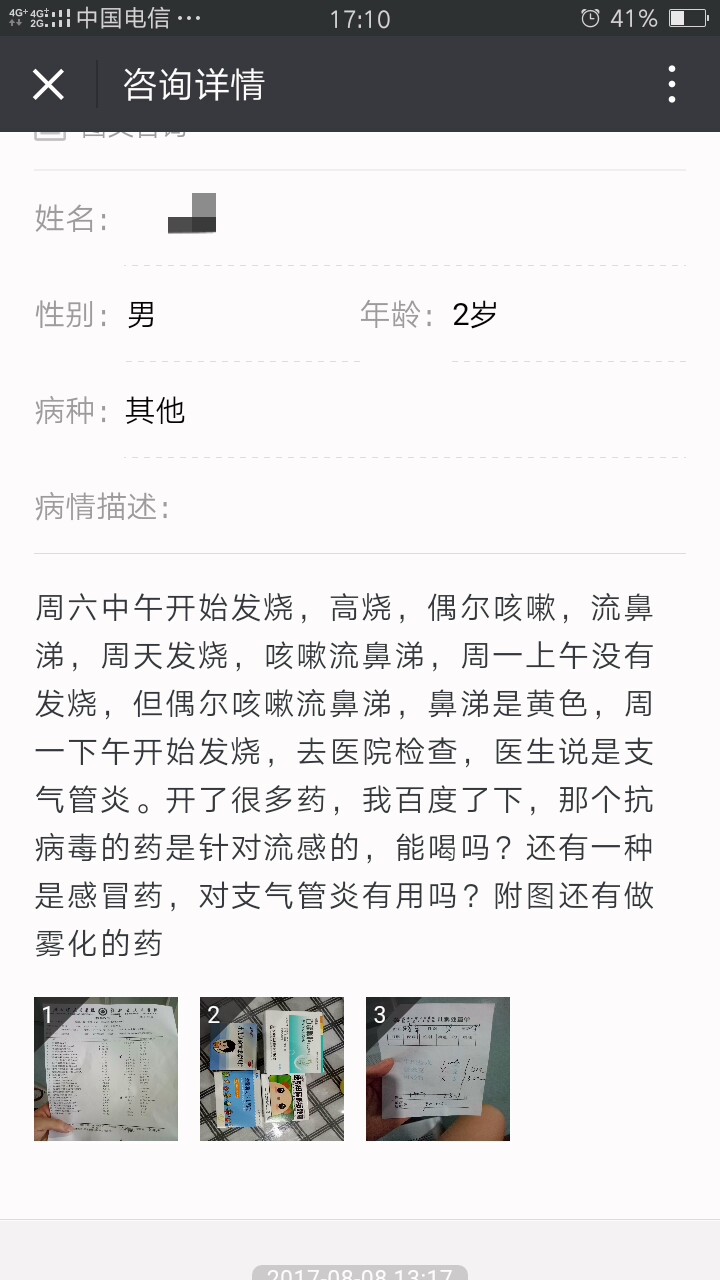Open the three-dot overflow menu
The height and width of the screenshot is (1280, 720).
[670, 85]
